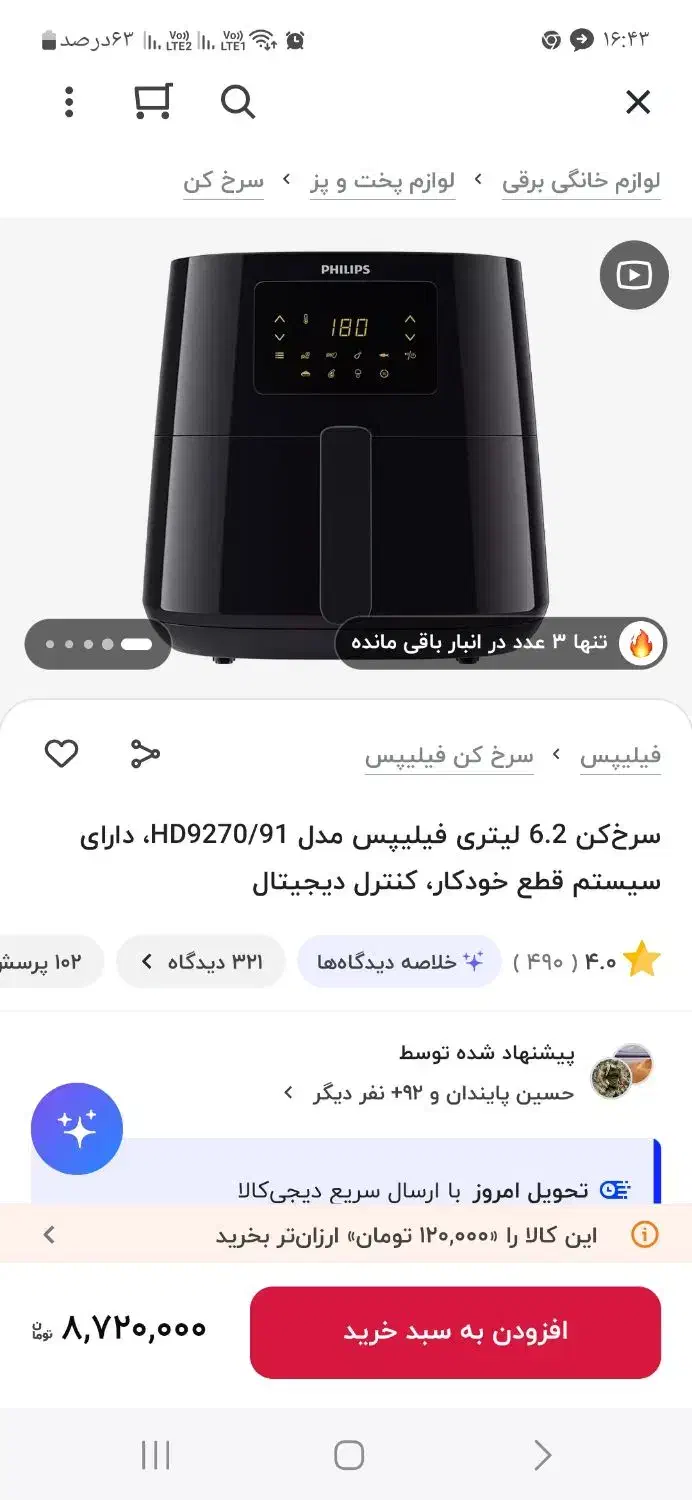The width and height of the screenshot is (692, 1500).
Task: Open the floating AI assistant sparkle button
Action: click(x=77, y=1128)
